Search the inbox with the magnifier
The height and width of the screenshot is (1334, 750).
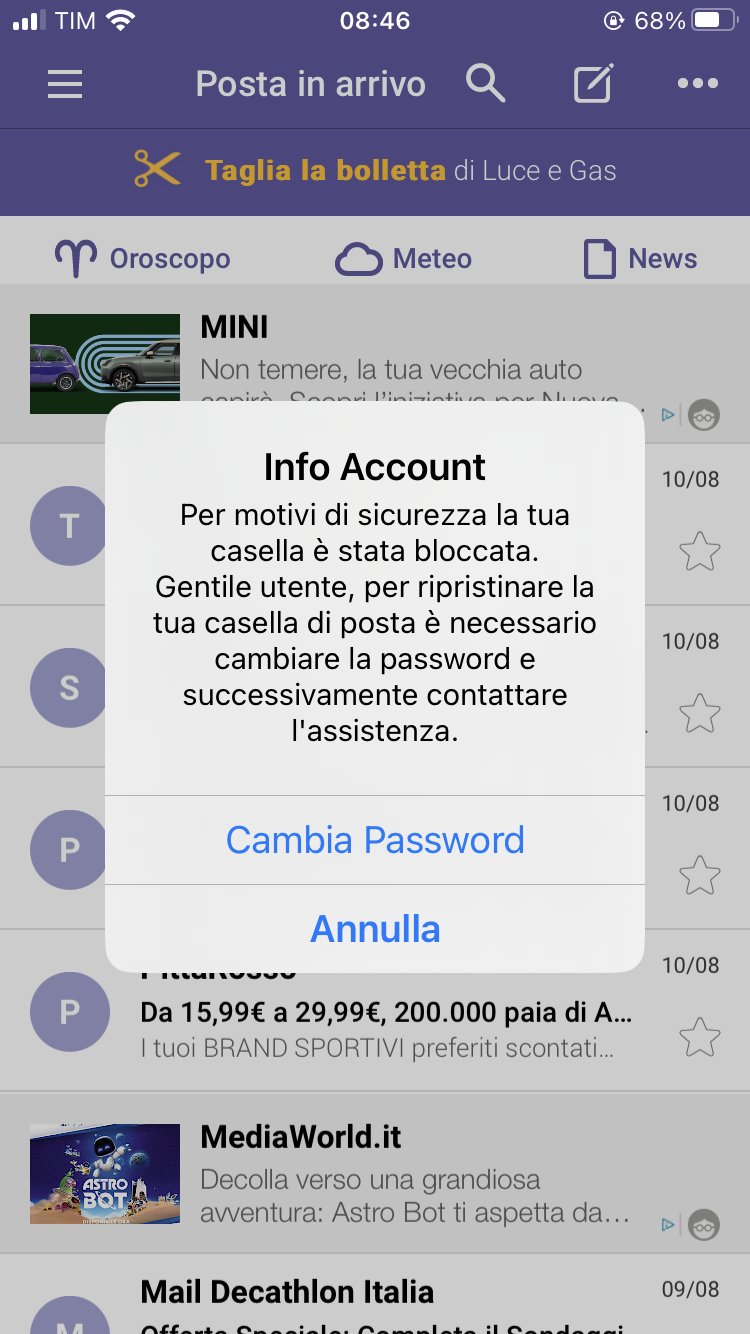point(485,84)
